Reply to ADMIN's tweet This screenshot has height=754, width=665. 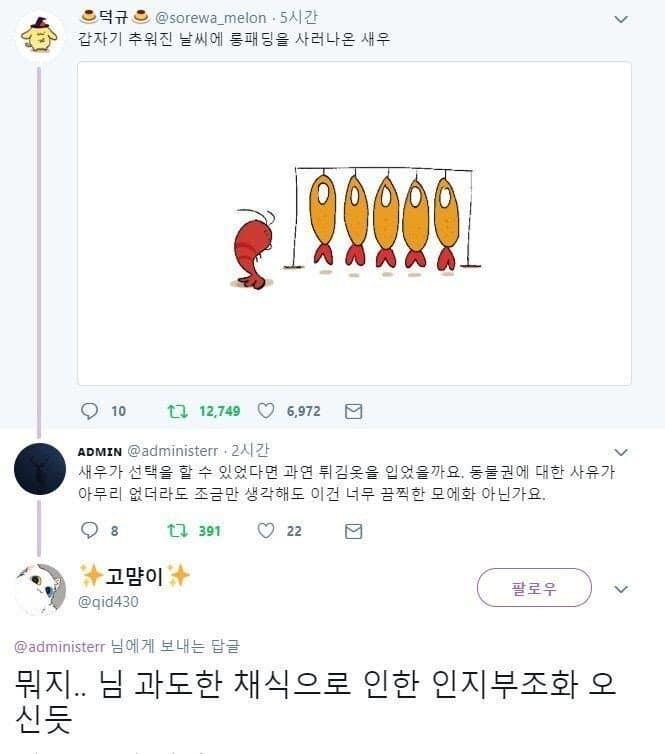point(89,531)
